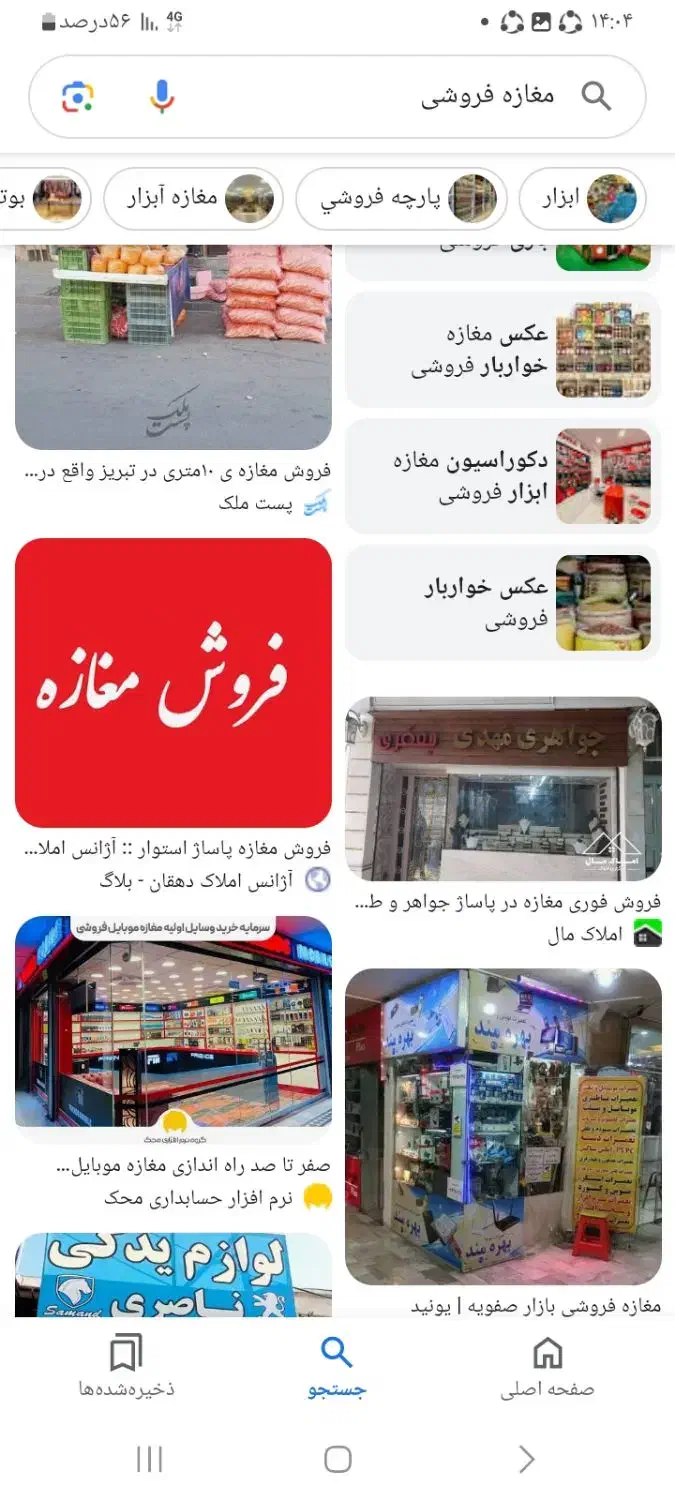Select the جستجو tab
This screenshot has height=1500, width=675.
(x=337, y=1365)
